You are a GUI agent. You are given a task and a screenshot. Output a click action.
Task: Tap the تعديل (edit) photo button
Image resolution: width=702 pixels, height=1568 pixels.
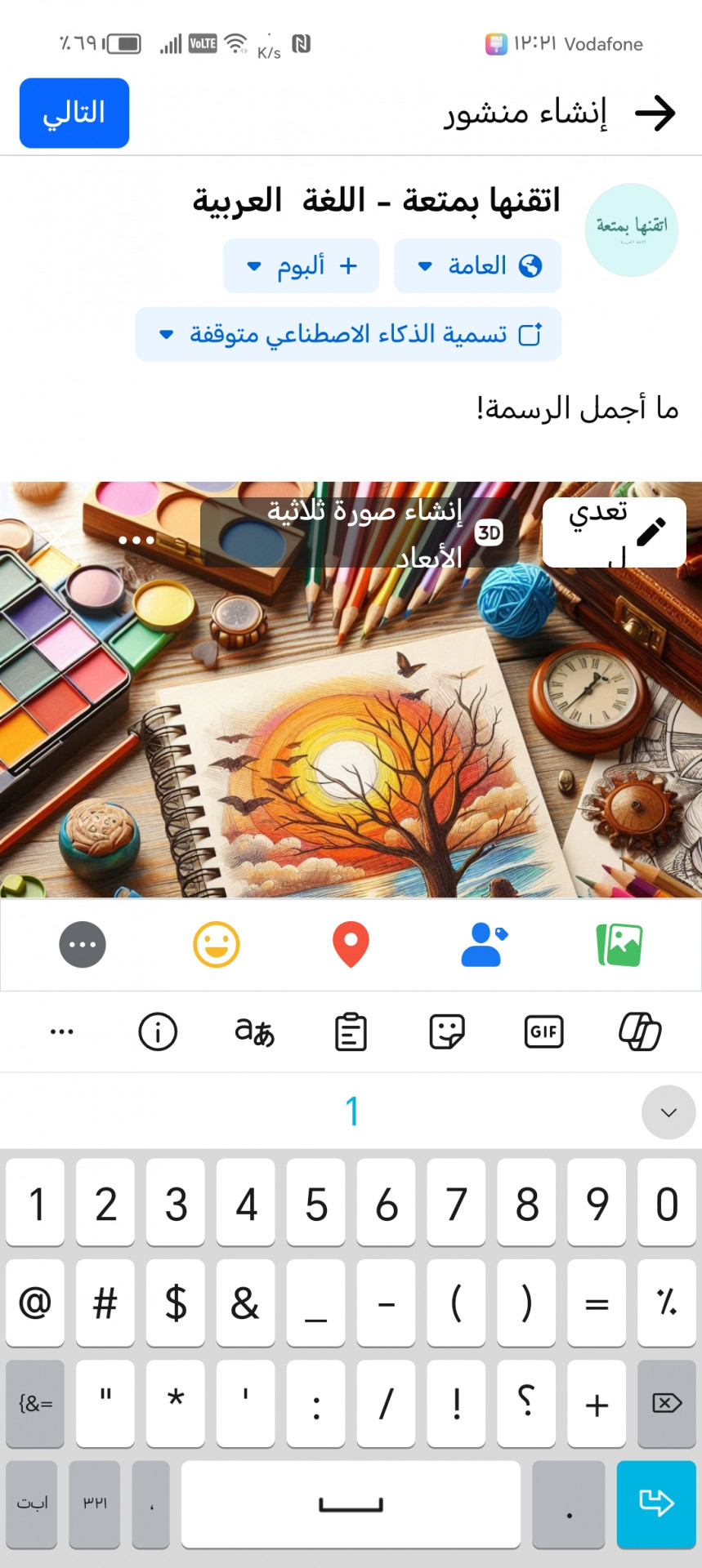615,532
